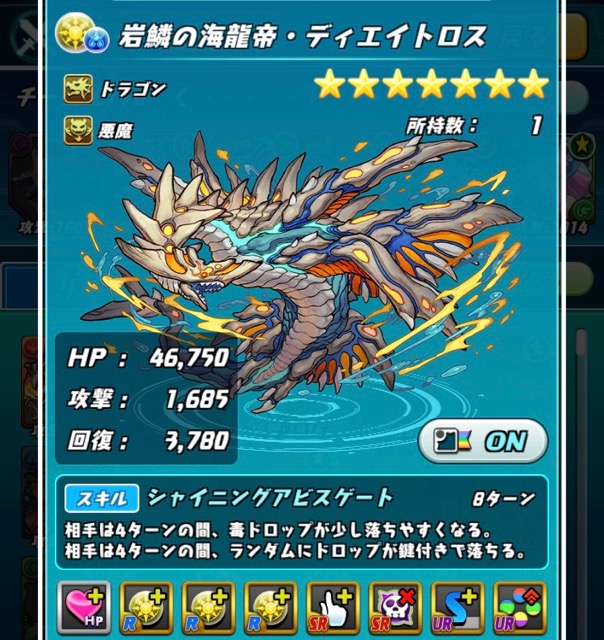The width and height of the screenshot is (604, 640).
Task: Tap the multicolor orbs UR awakening icon
Action: tap(520, 608)
